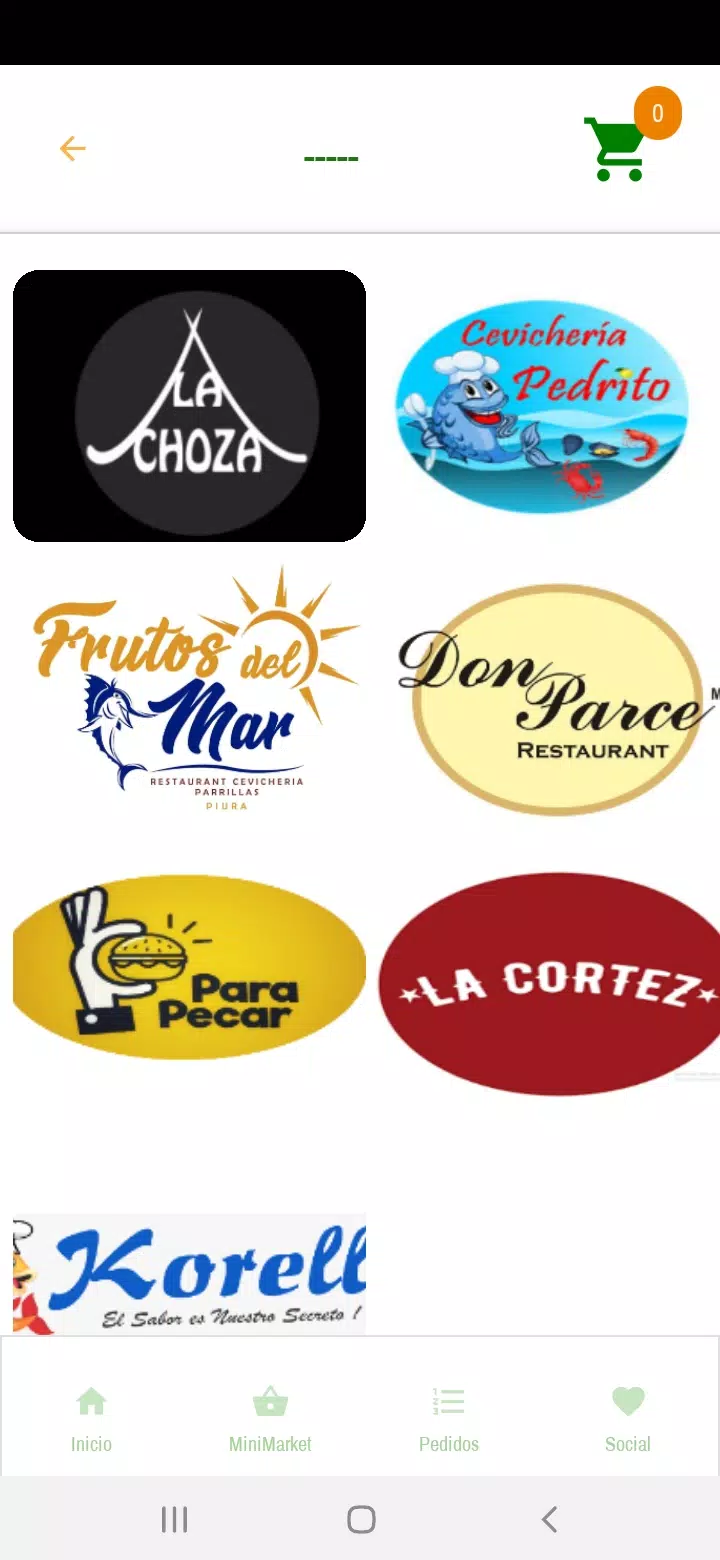
Task: Open La Choza restaurant
Action: click(x=189, y=406)
